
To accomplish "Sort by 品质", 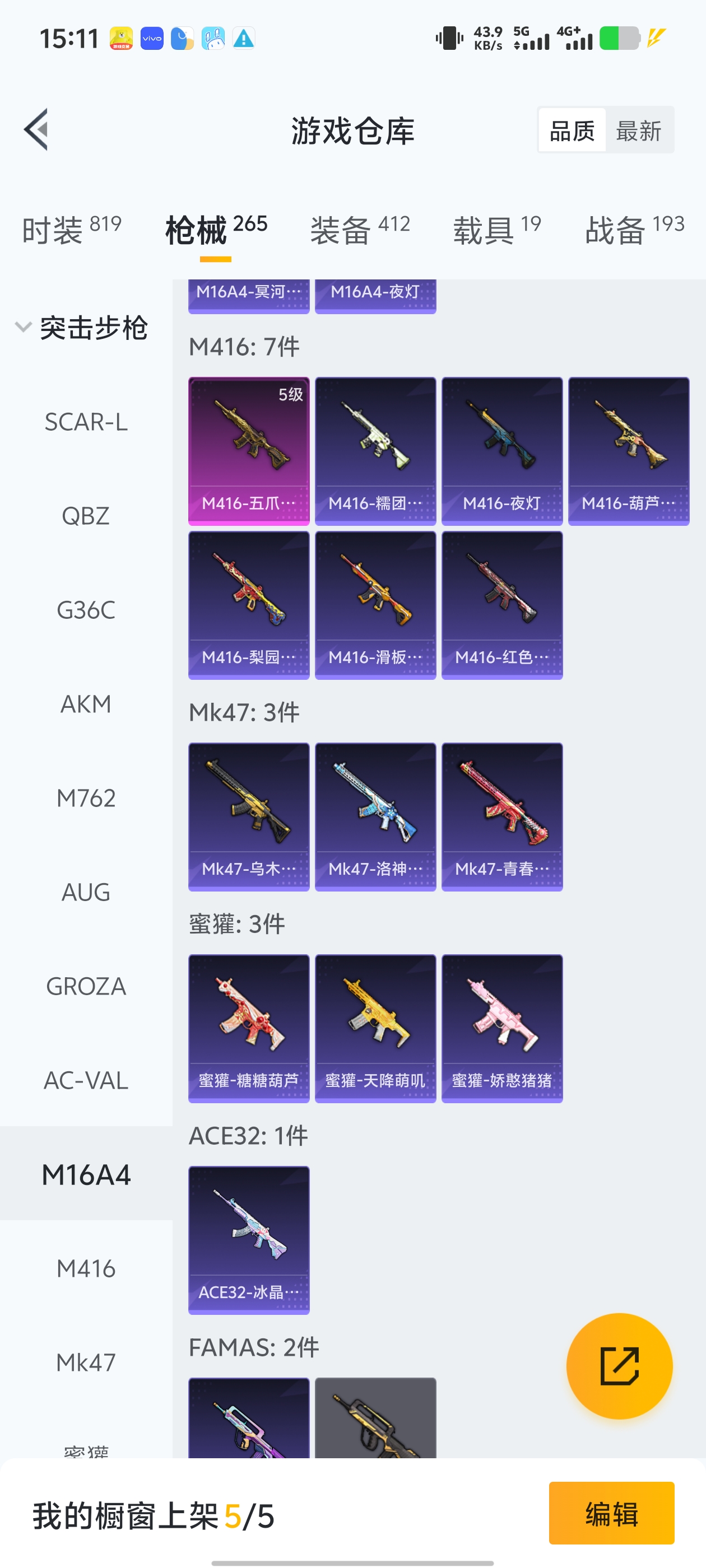I will (x=572, y=130).
